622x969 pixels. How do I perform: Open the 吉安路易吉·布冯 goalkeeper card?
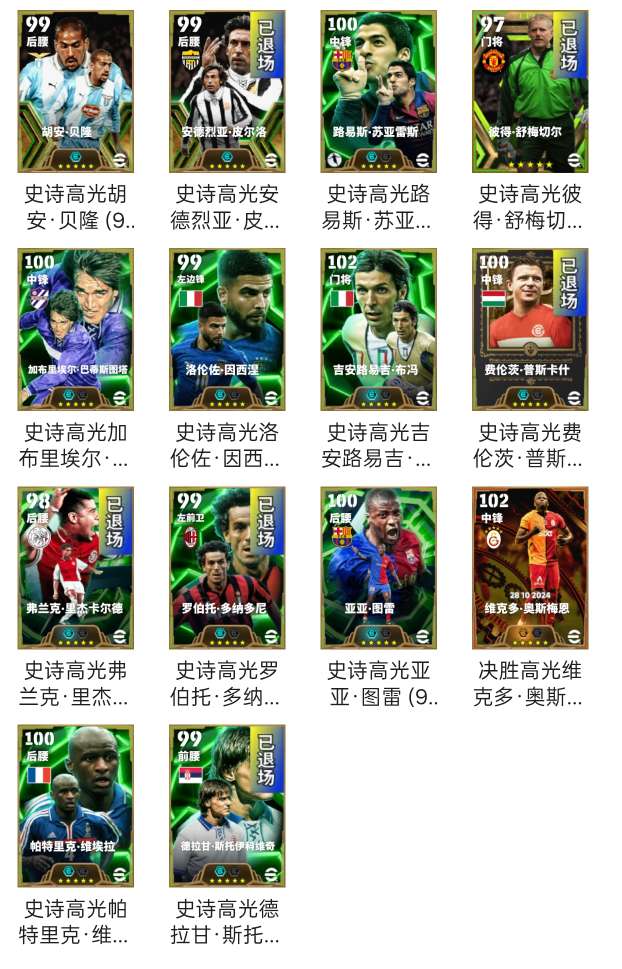point(379,330)
